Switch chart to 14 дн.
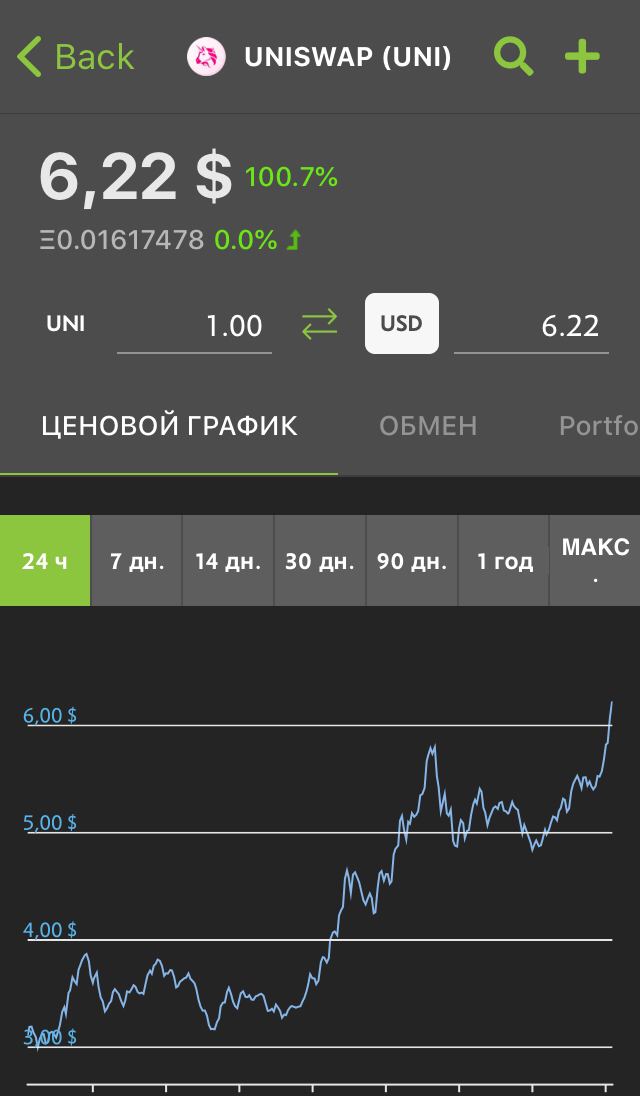Viewport: 640px width, 1096px height. [x=228, y=561]
